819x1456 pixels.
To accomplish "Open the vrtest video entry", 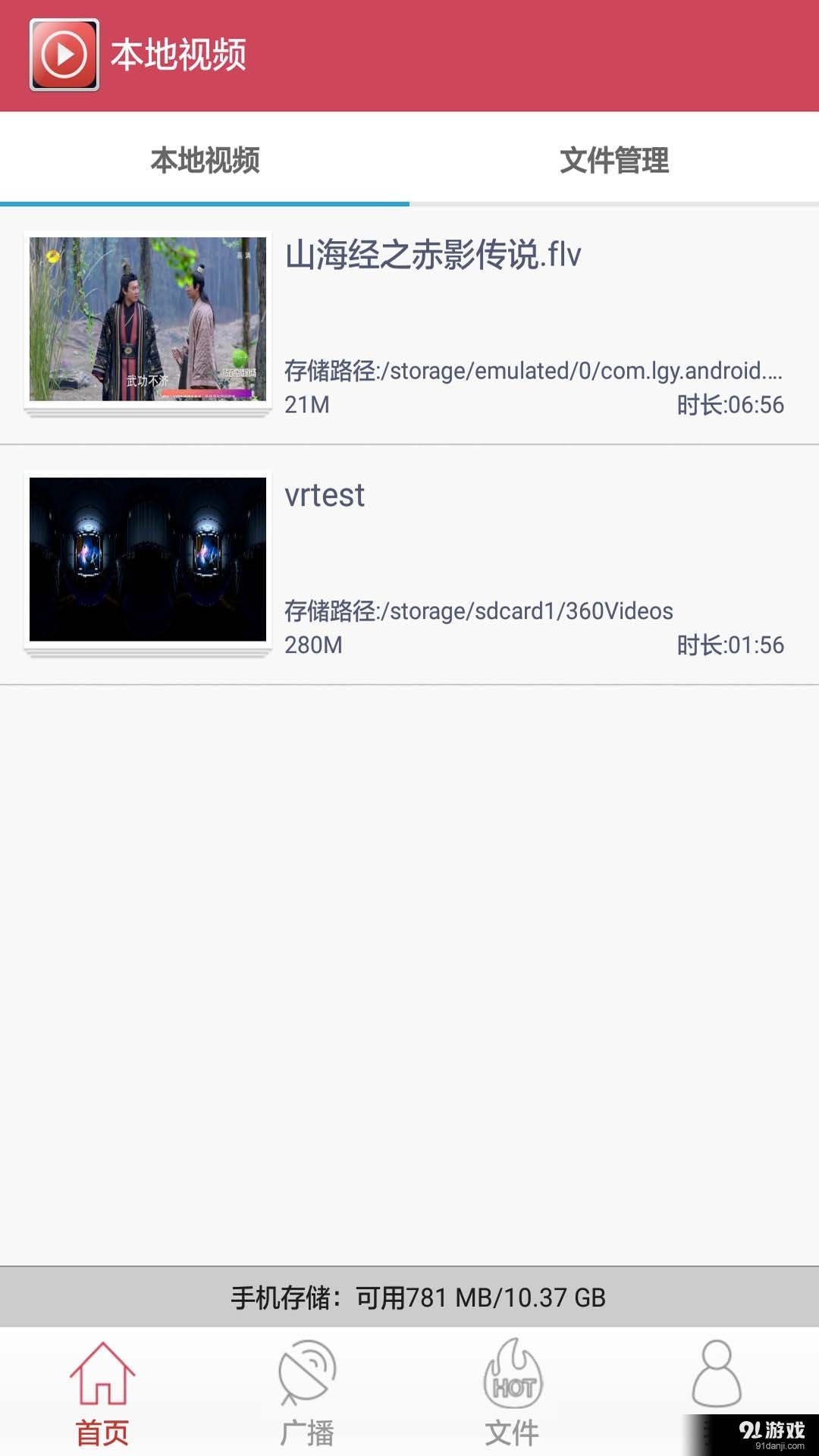I will [325, 496].
